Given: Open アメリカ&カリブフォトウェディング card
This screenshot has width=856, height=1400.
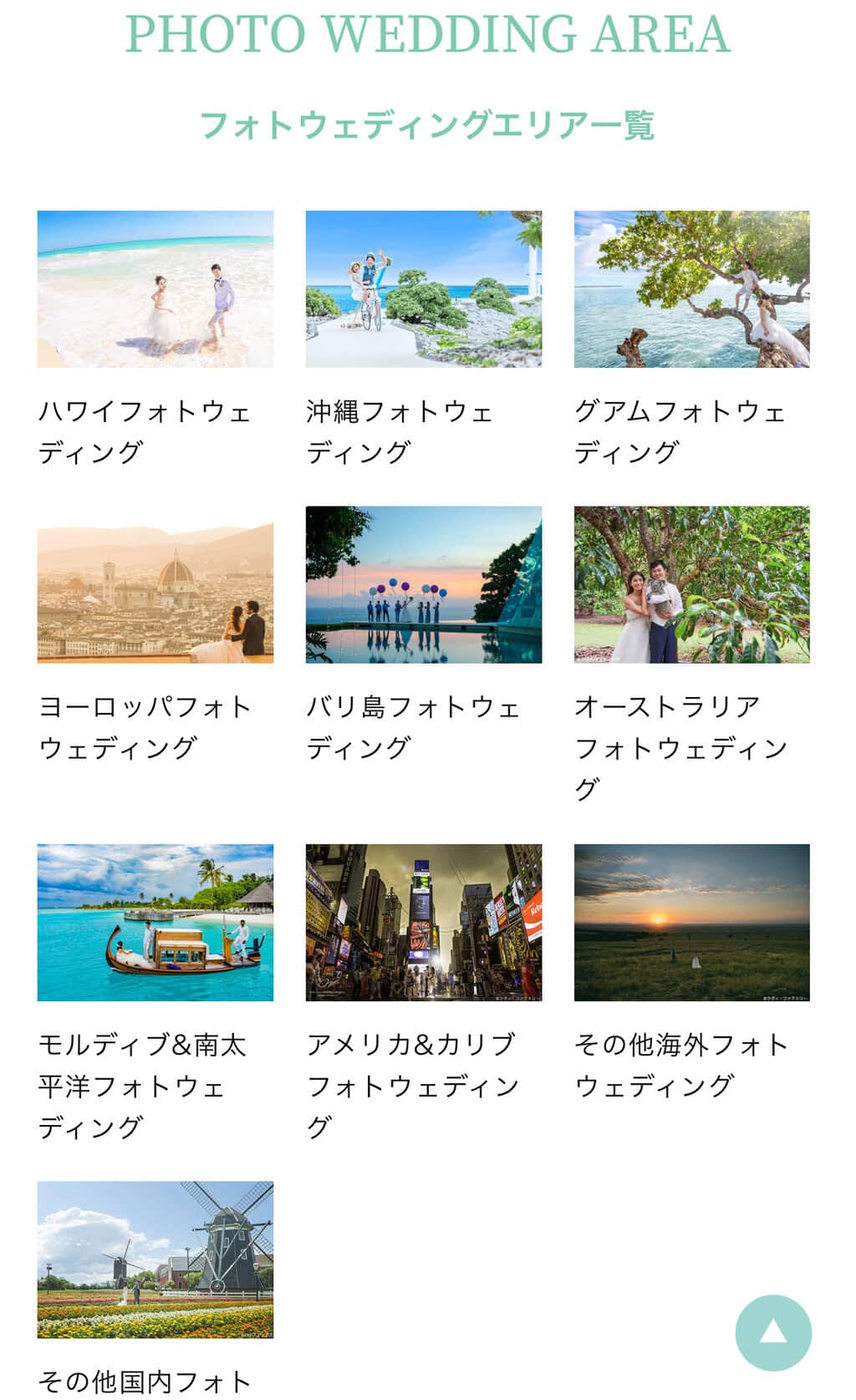Looking at the screenshot, I should click(423, 922).
